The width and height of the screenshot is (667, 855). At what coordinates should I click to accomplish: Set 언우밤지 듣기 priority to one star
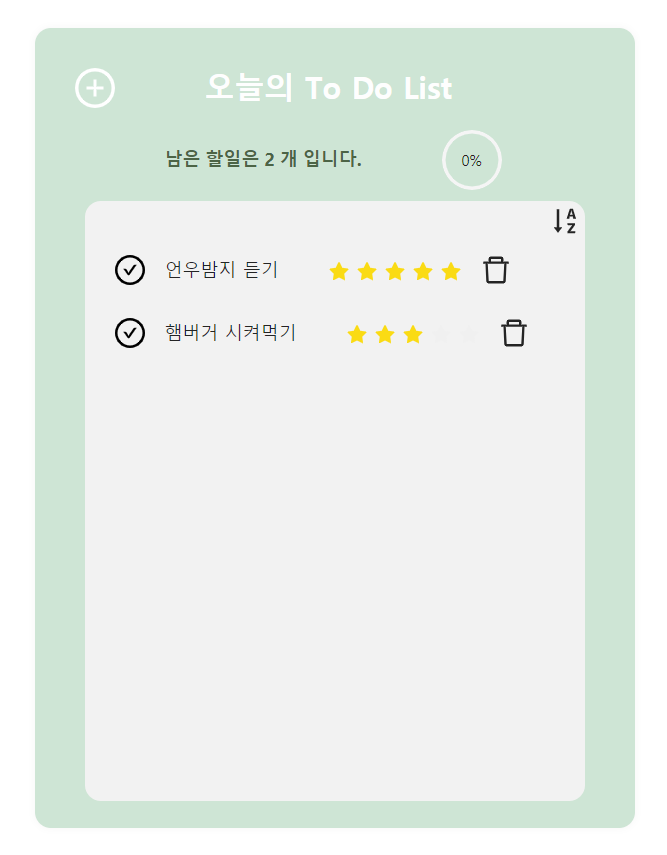(339, 272)
